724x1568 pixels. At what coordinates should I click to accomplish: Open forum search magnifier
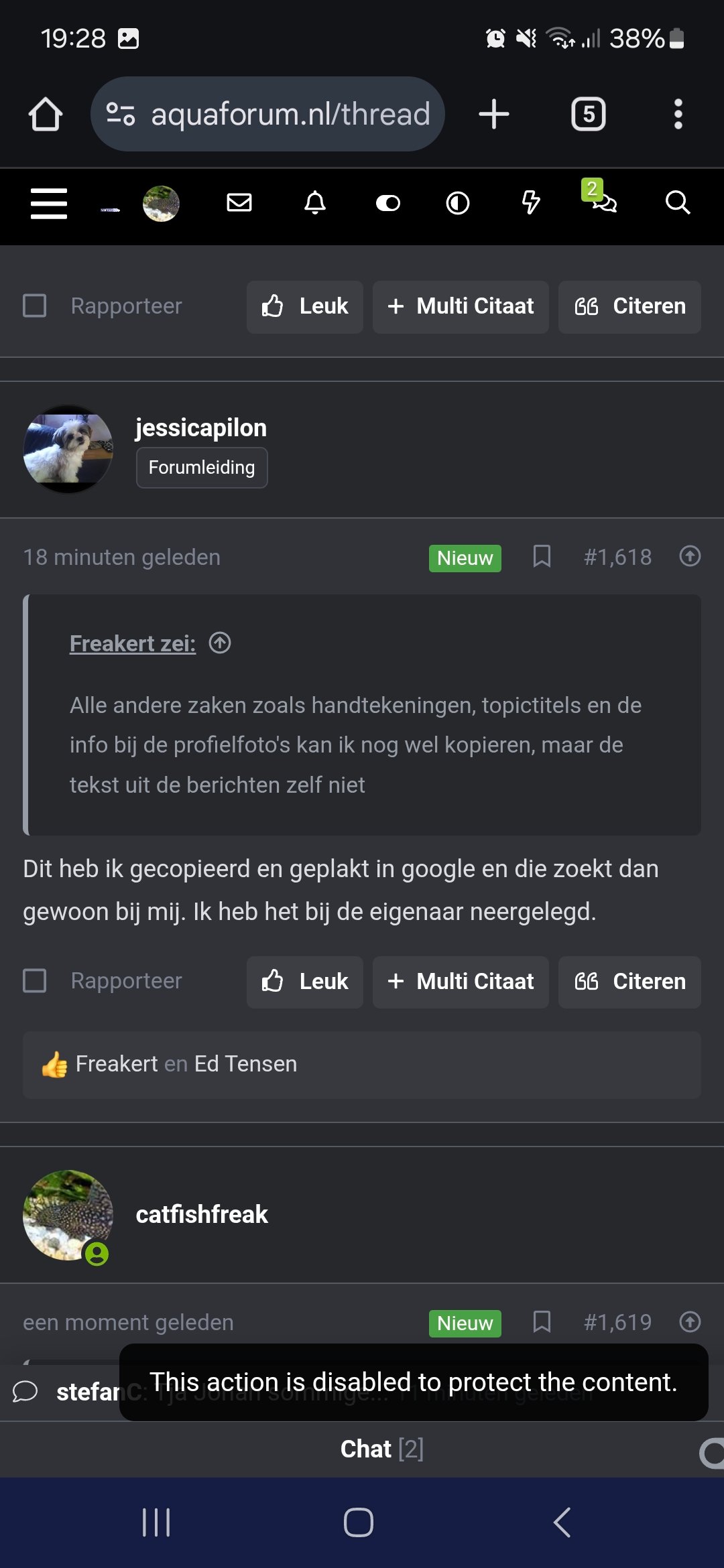point(677,202)
